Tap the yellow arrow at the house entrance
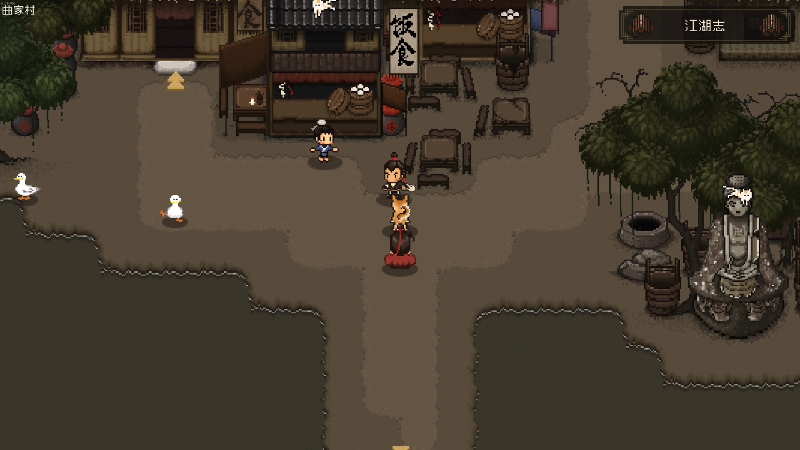The width and height of the screenshot is (800, 450). coord(176,81)
